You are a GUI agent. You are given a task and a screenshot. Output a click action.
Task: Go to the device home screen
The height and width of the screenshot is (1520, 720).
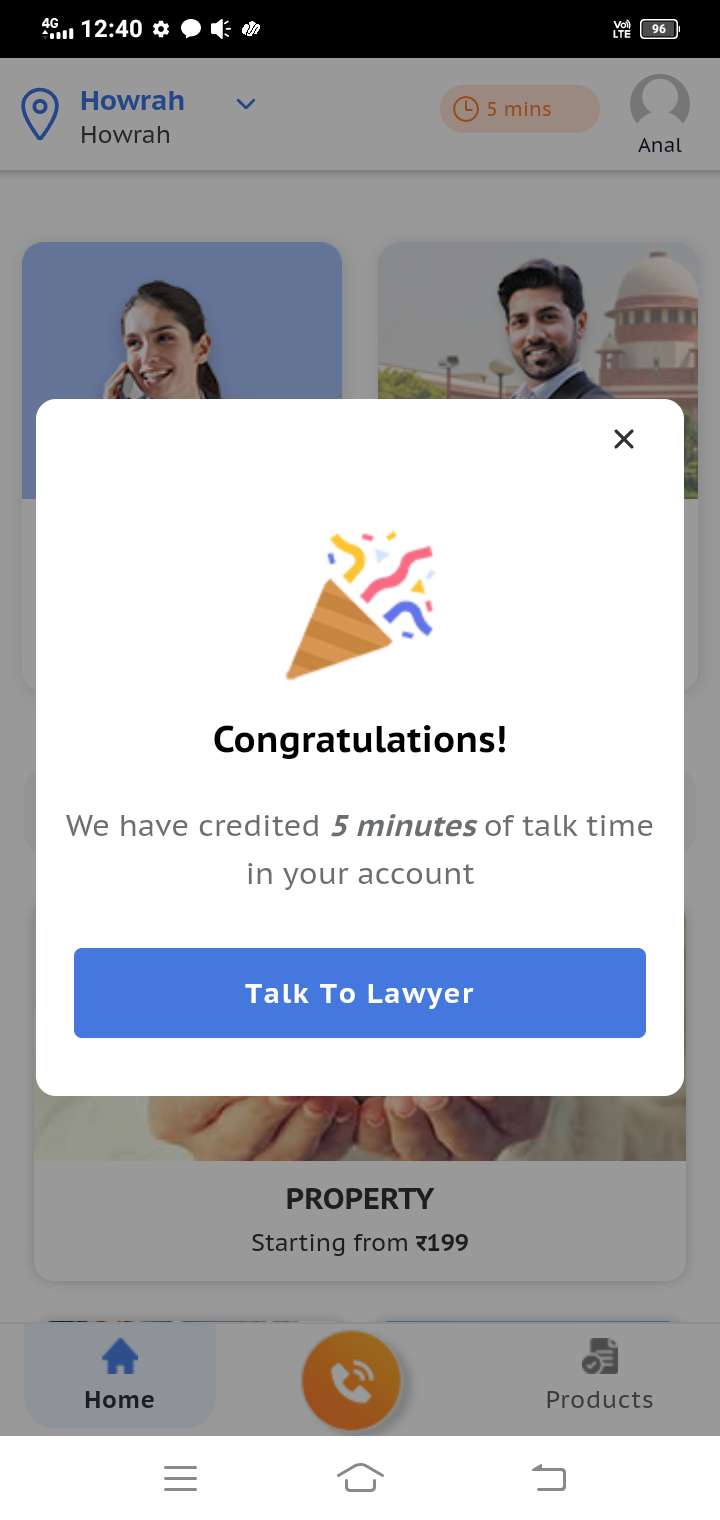click(360, 1477)
